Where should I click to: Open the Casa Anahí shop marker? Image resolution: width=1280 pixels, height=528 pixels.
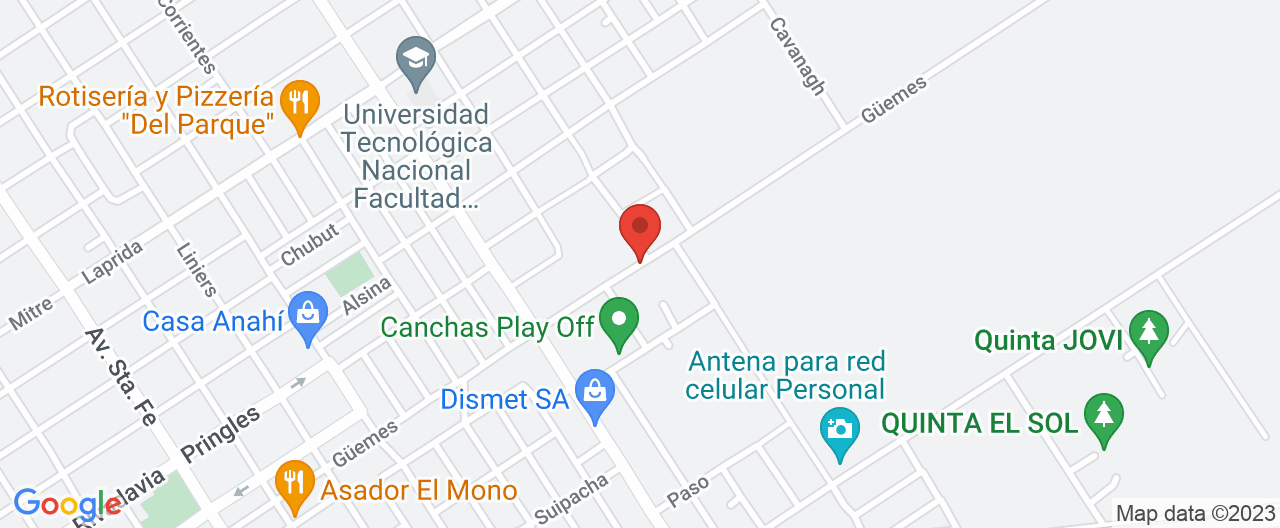coord(308,315)
